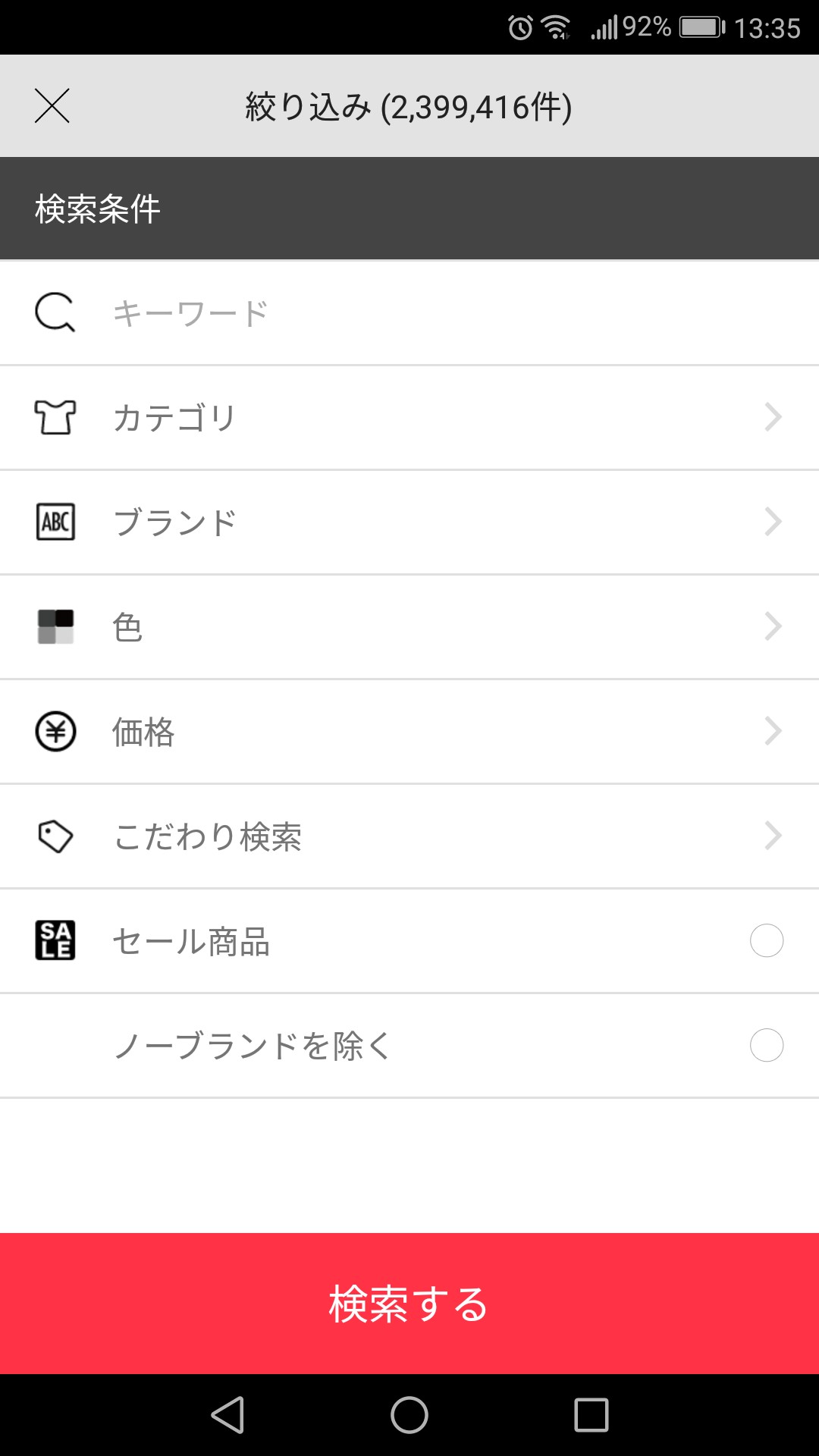Choose a color via the 色 row

[409, 627]
